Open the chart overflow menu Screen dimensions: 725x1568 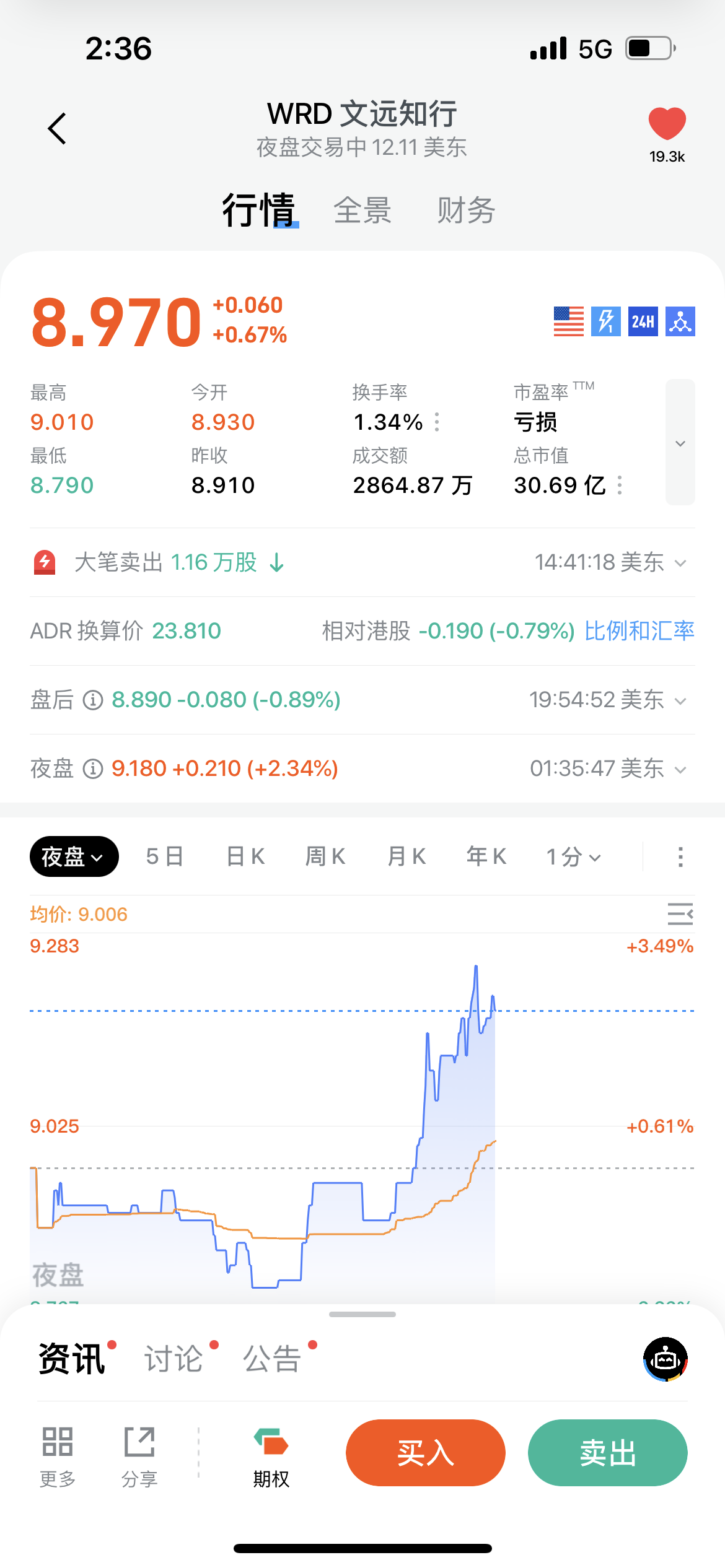680,857
